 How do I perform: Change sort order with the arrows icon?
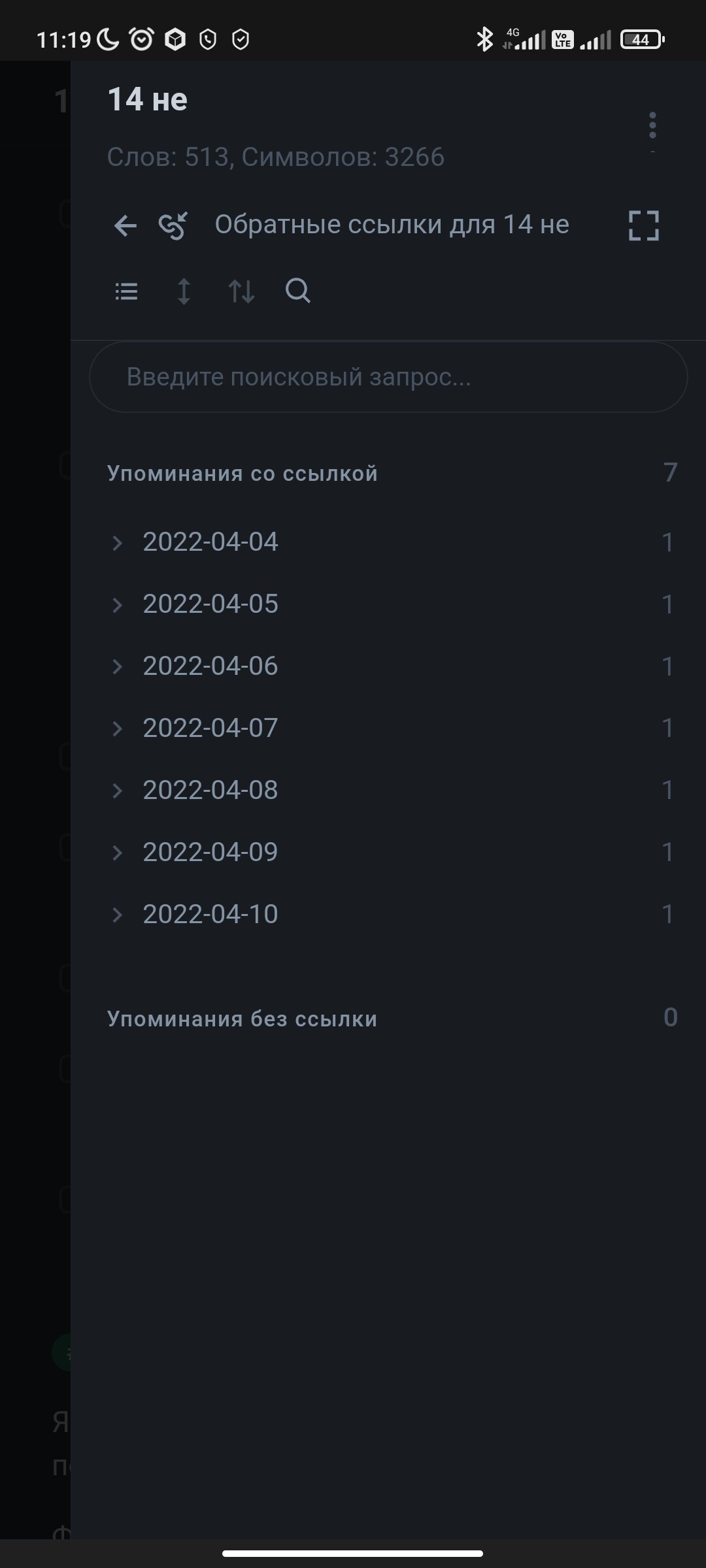click(241, 291)
